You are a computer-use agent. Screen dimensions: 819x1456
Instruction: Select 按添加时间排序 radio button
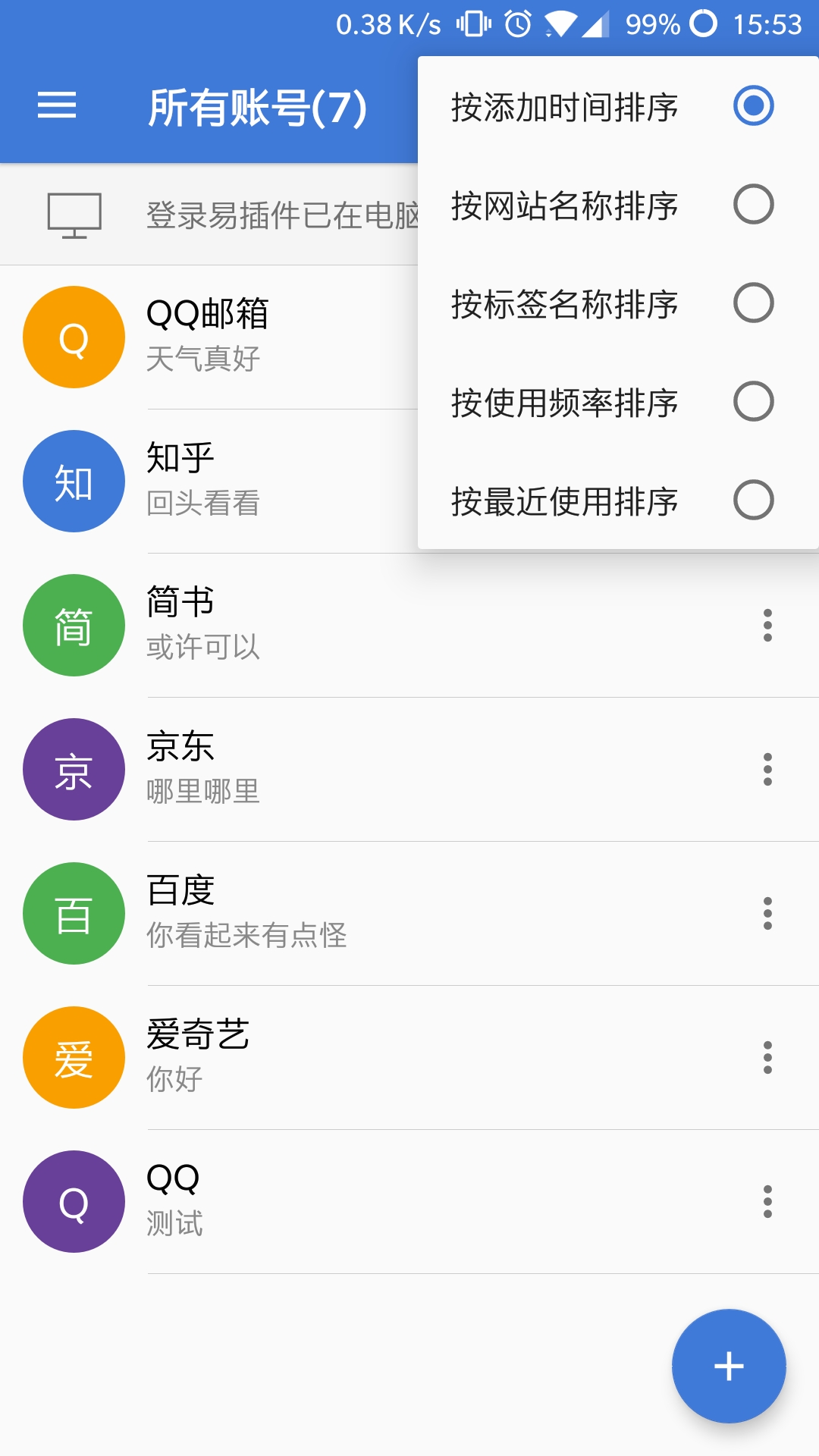(752, 108)
